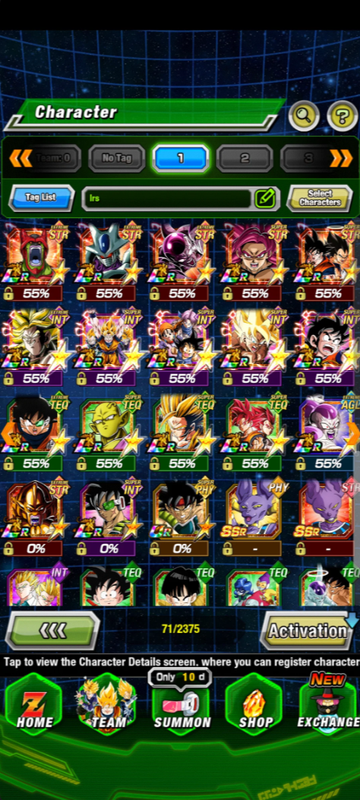
Task: Edit the tag name with pencil icon
Action: [265, 198]
